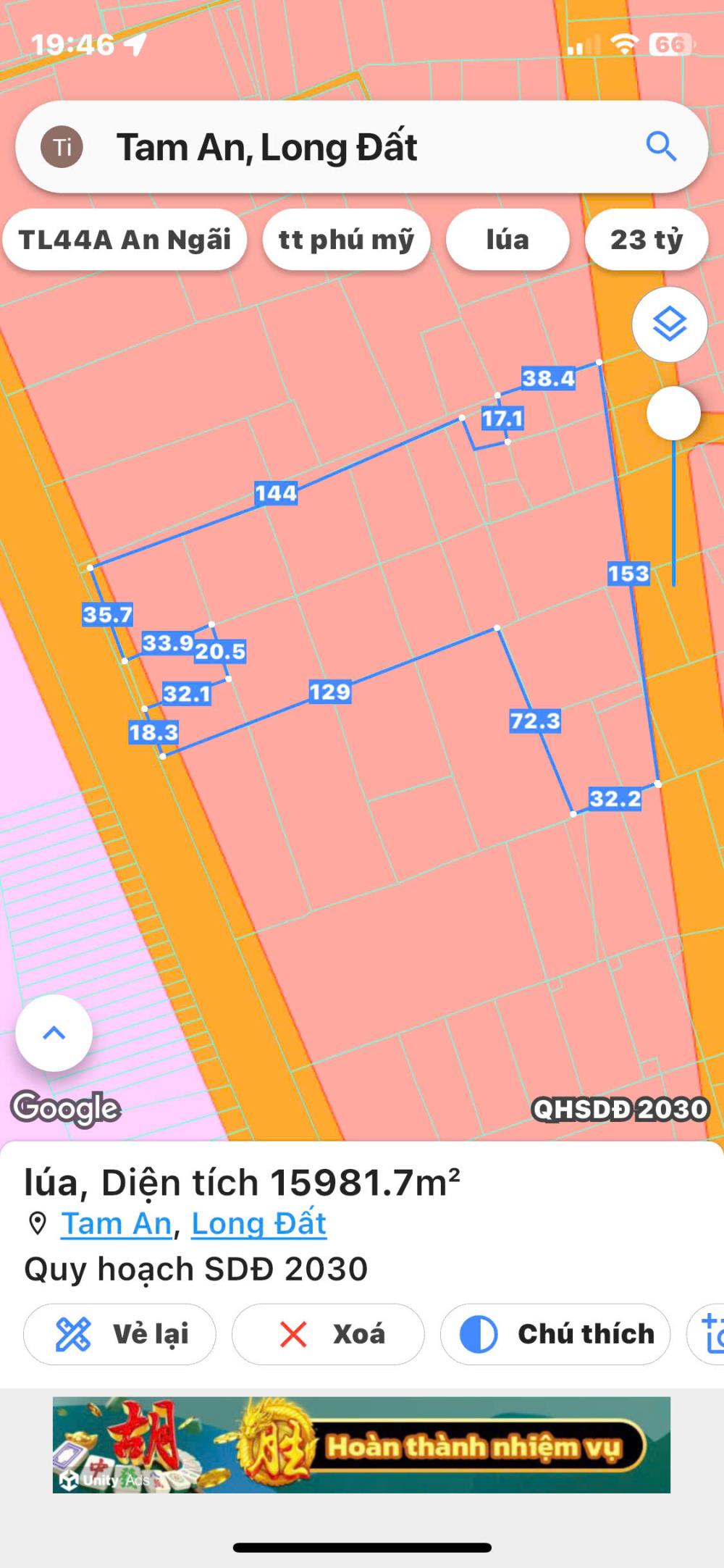Image resolution: width=724 pixels, height=1568 pixels.
Task: Show the Chú thích legend
Action: 555,1334
